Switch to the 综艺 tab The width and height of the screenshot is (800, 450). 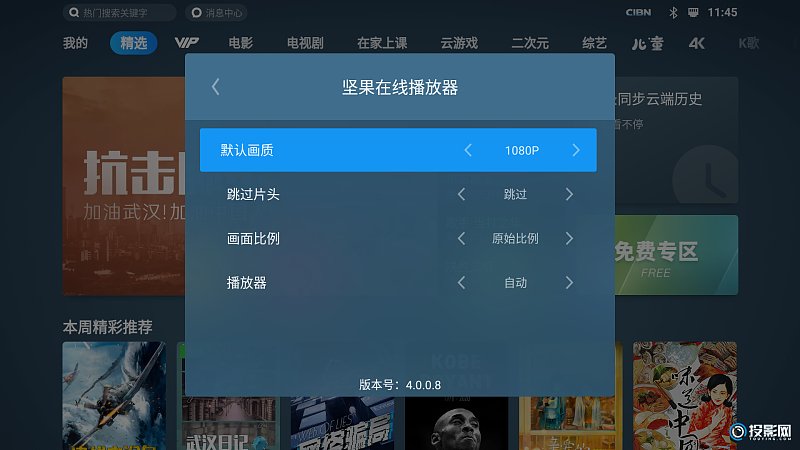click(x=594, y=43)
